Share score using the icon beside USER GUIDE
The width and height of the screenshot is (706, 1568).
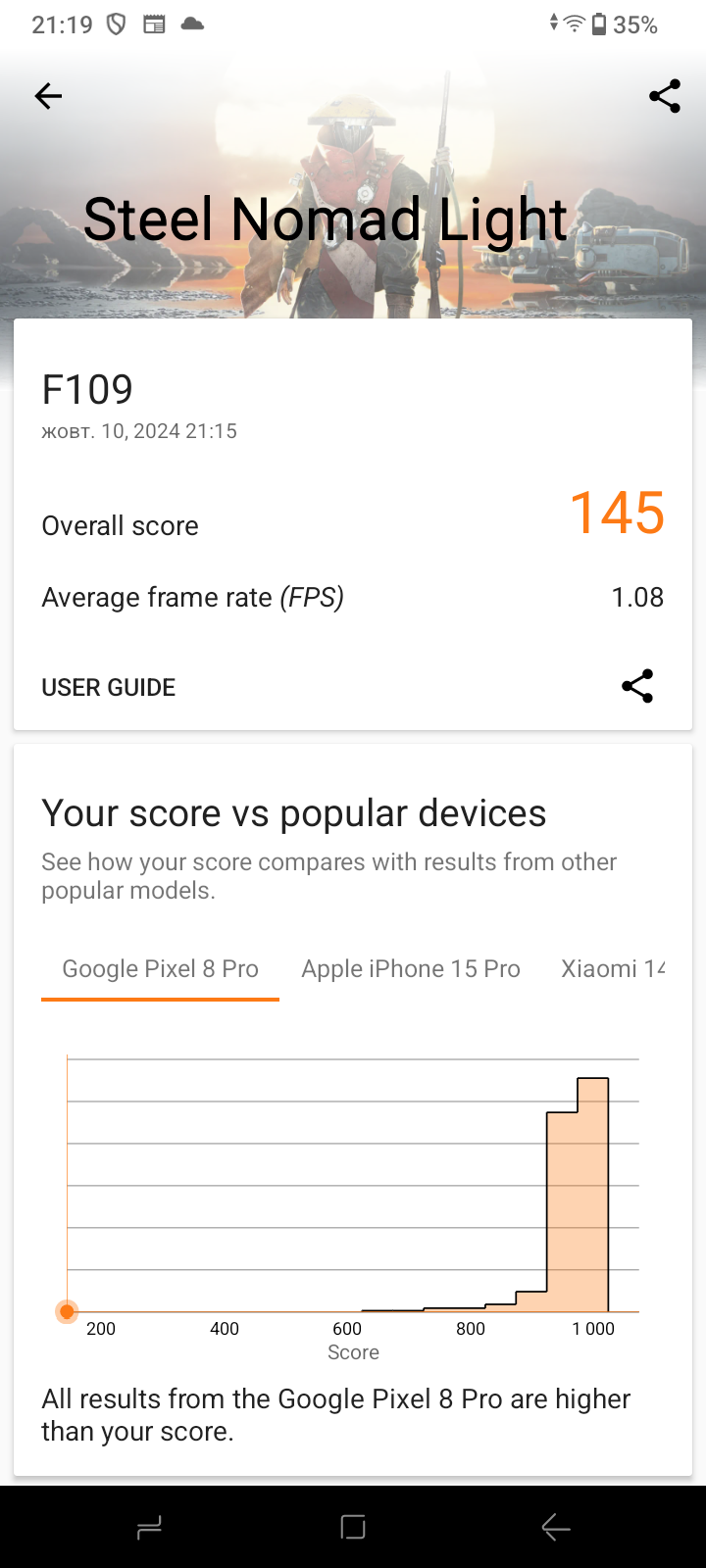637,686
